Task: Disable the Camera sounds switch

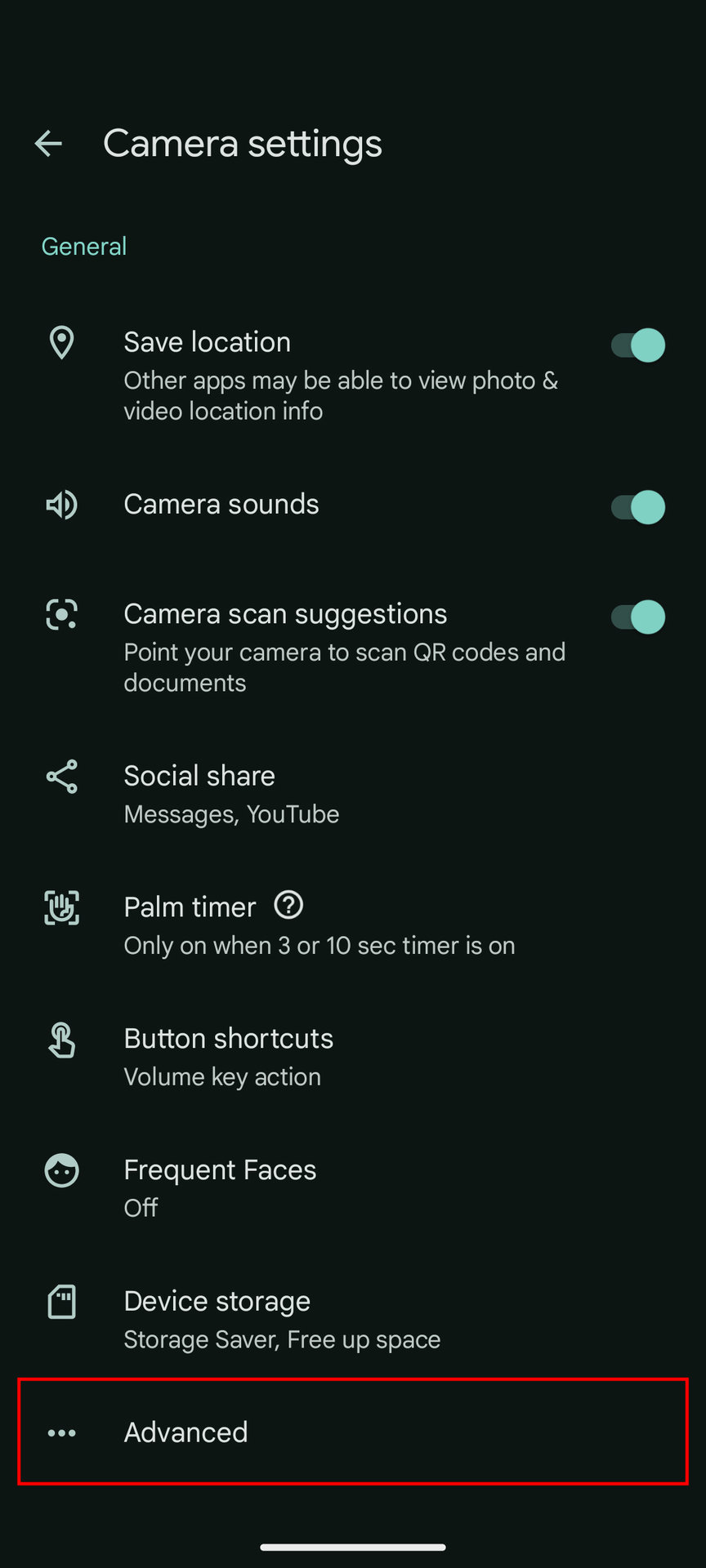Action: [x=637, y=507]
